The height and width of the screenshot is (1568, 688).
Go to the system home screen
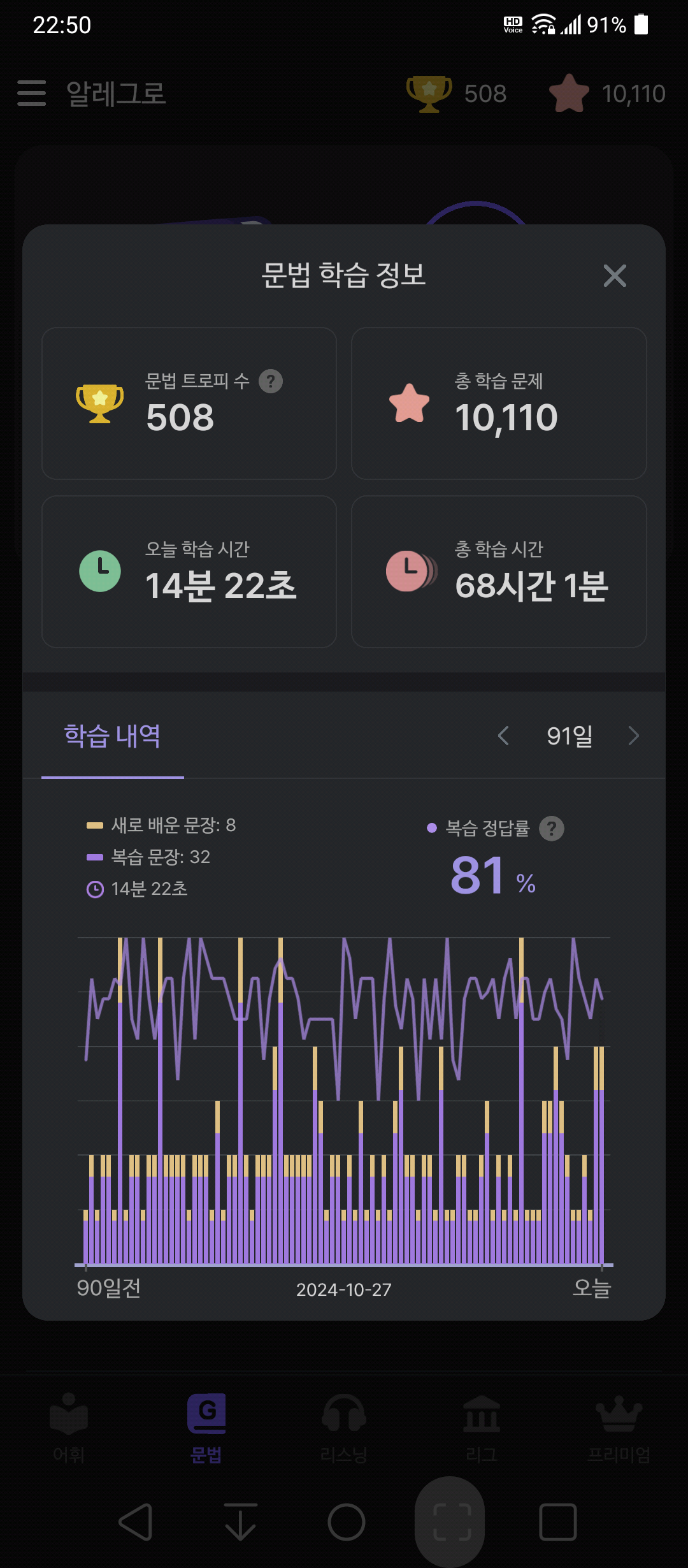tap(347, 1522)
